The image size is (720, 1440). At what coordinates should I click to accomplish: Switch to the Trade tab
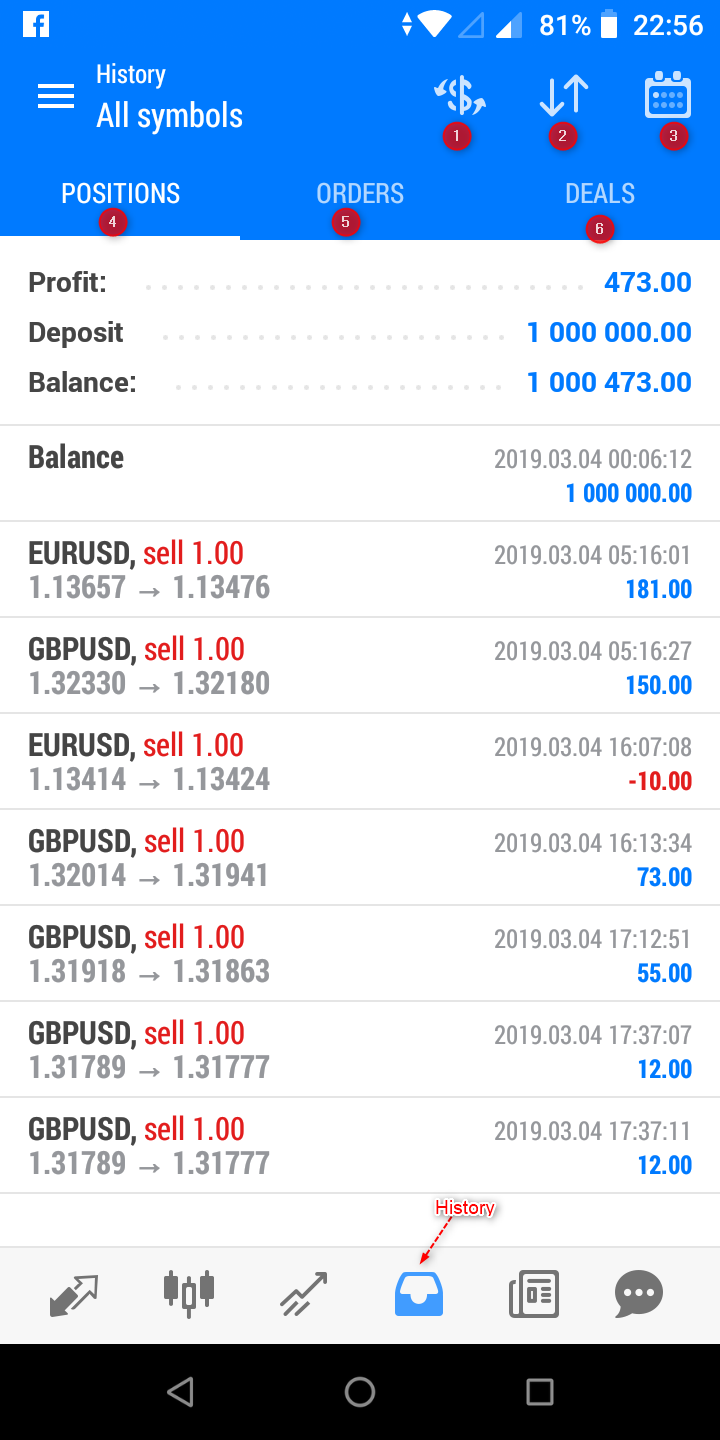point(303,1295)
